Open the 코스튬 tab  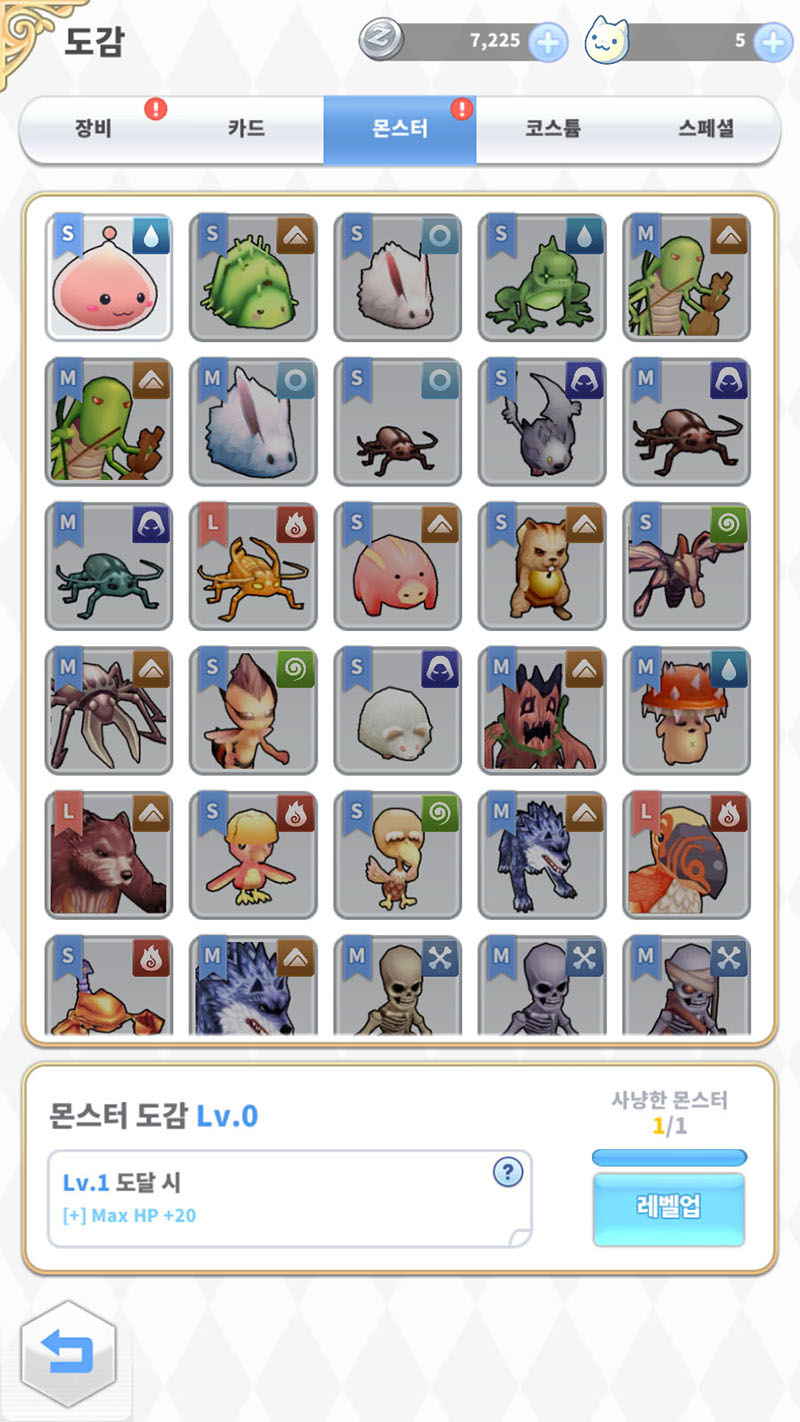tap(553, 130)
